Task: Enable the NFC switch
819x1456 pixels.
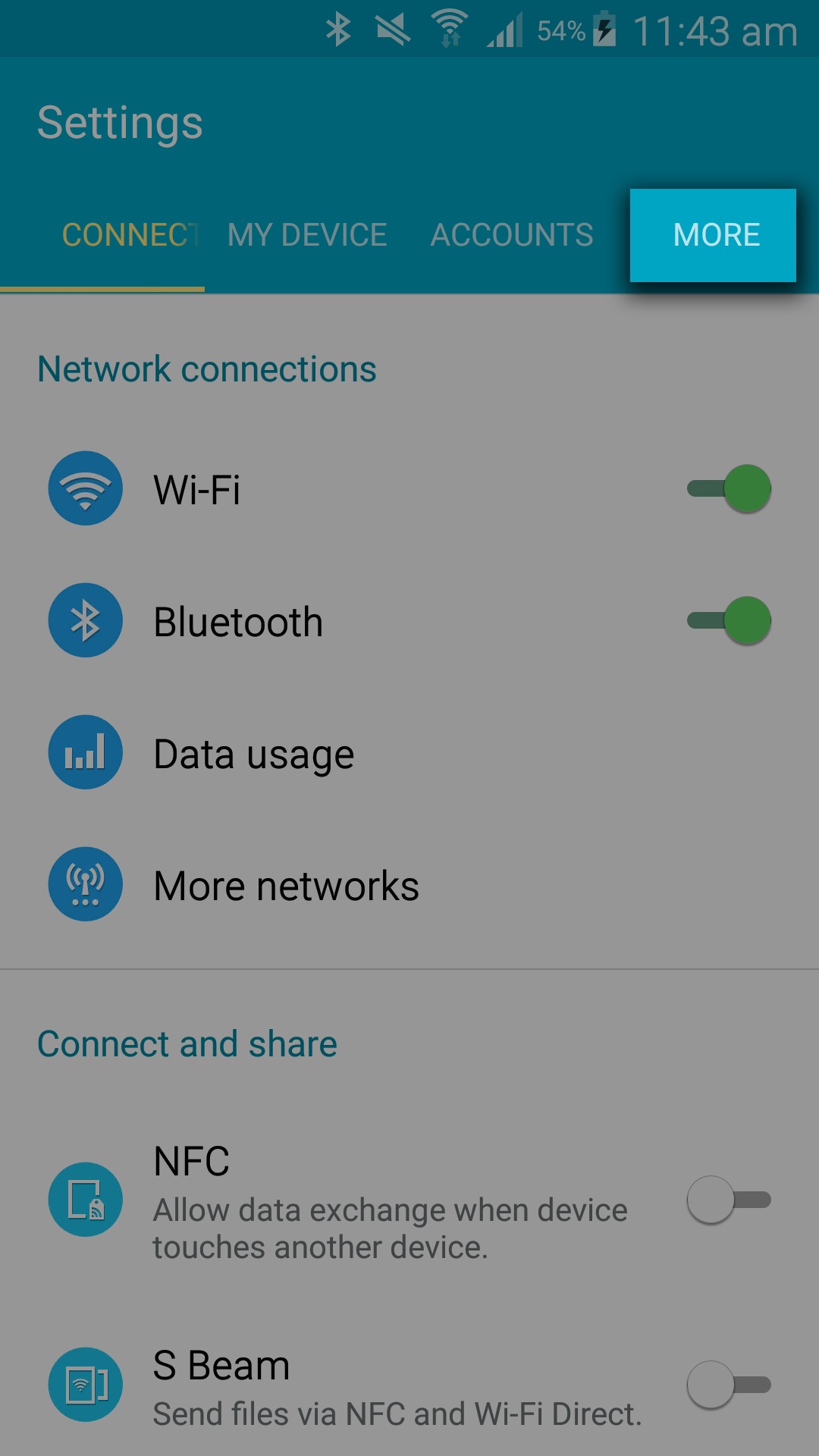Action: 729,1200
